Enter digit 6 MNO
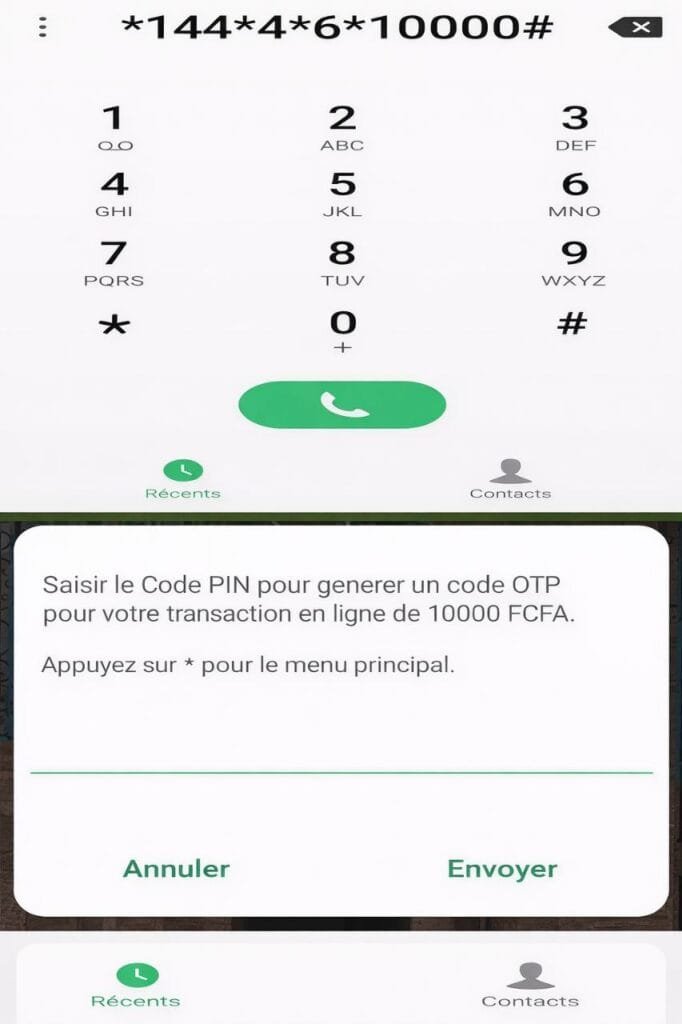The image size is (682, 1024). (x=574, y=194)
